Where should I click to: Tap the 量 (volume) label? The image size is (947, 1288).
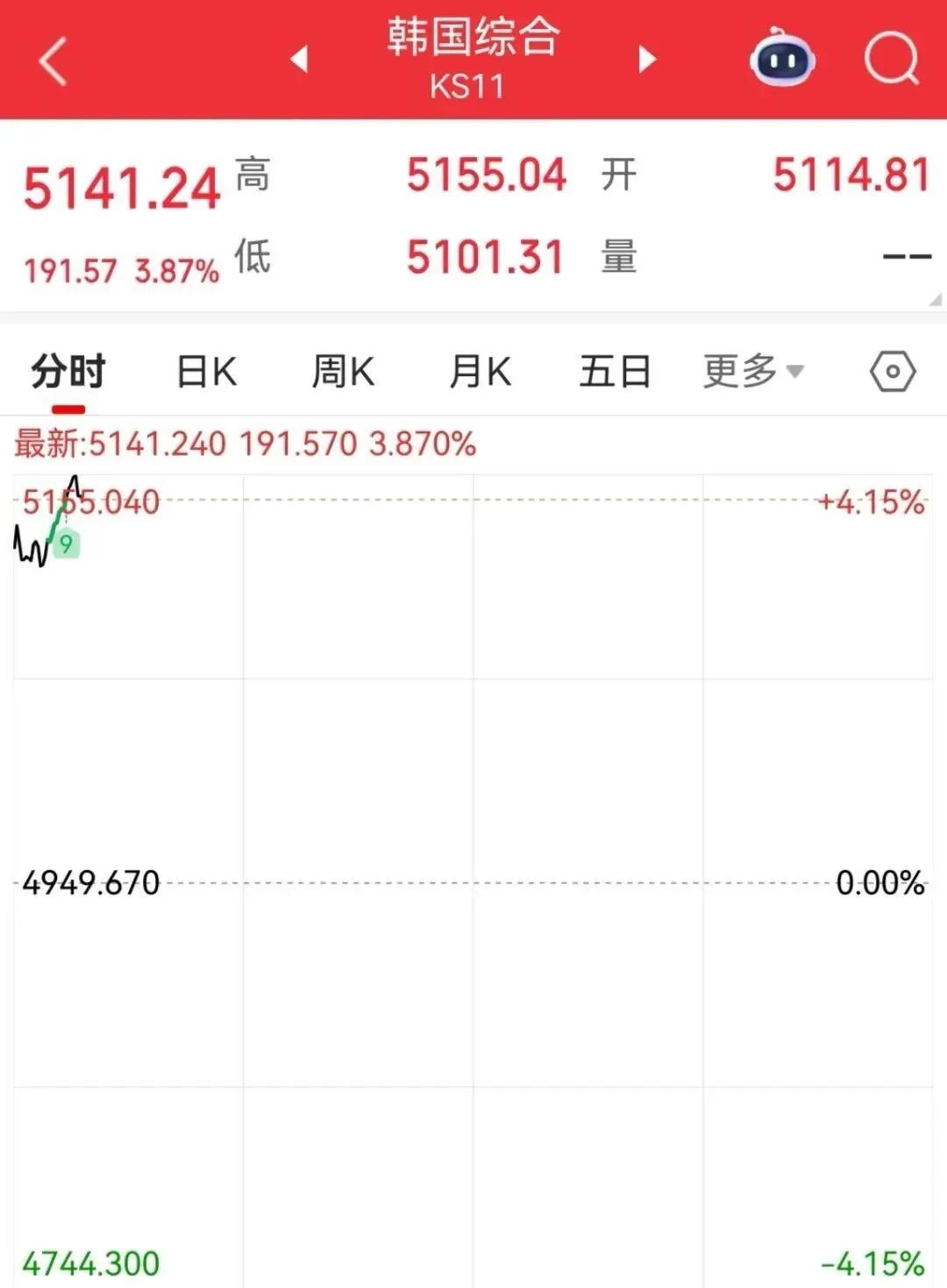coord(619,257)
